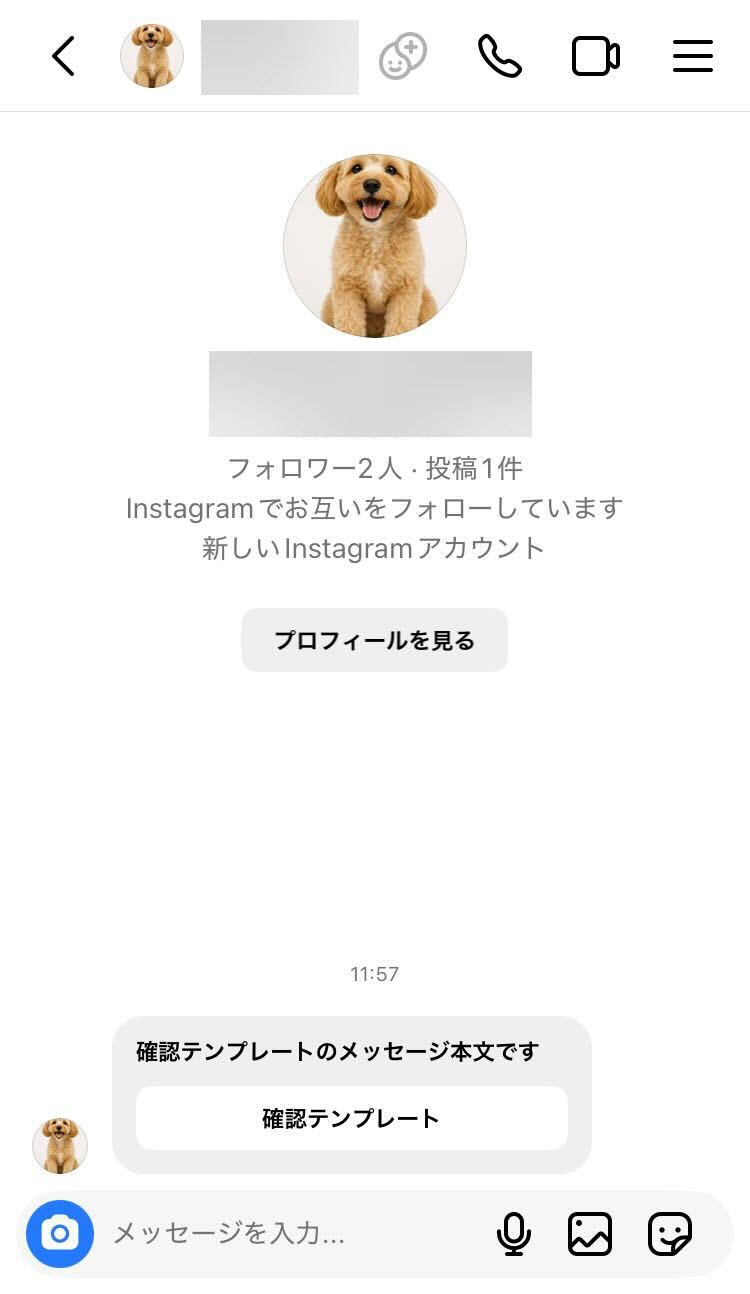This screenshot has width=750, height=1294.
Task: Start a voice call with this user
Action: 501,56
